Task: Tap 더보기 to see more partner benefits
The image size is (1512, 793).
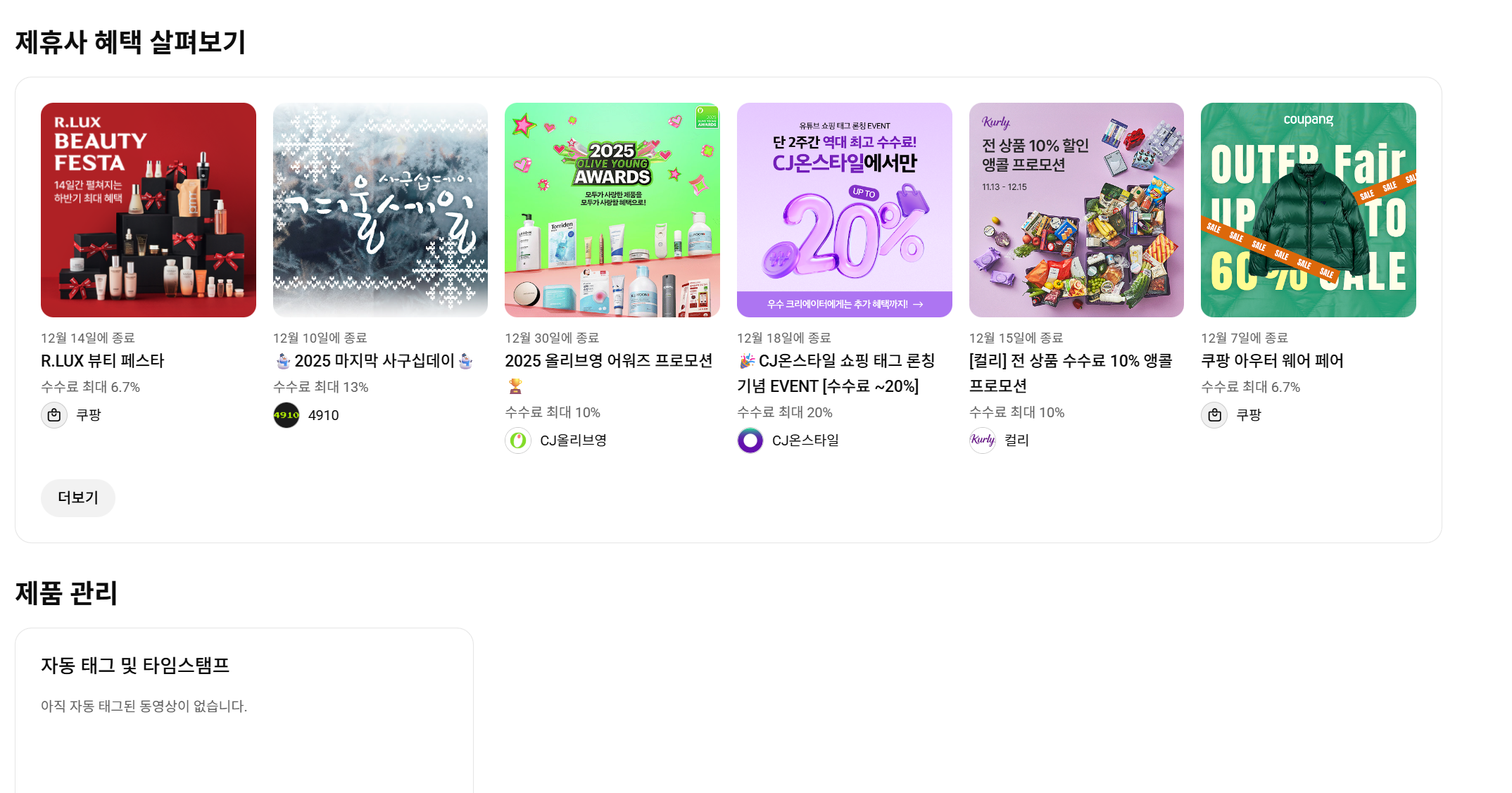Action: coord(77,497)
